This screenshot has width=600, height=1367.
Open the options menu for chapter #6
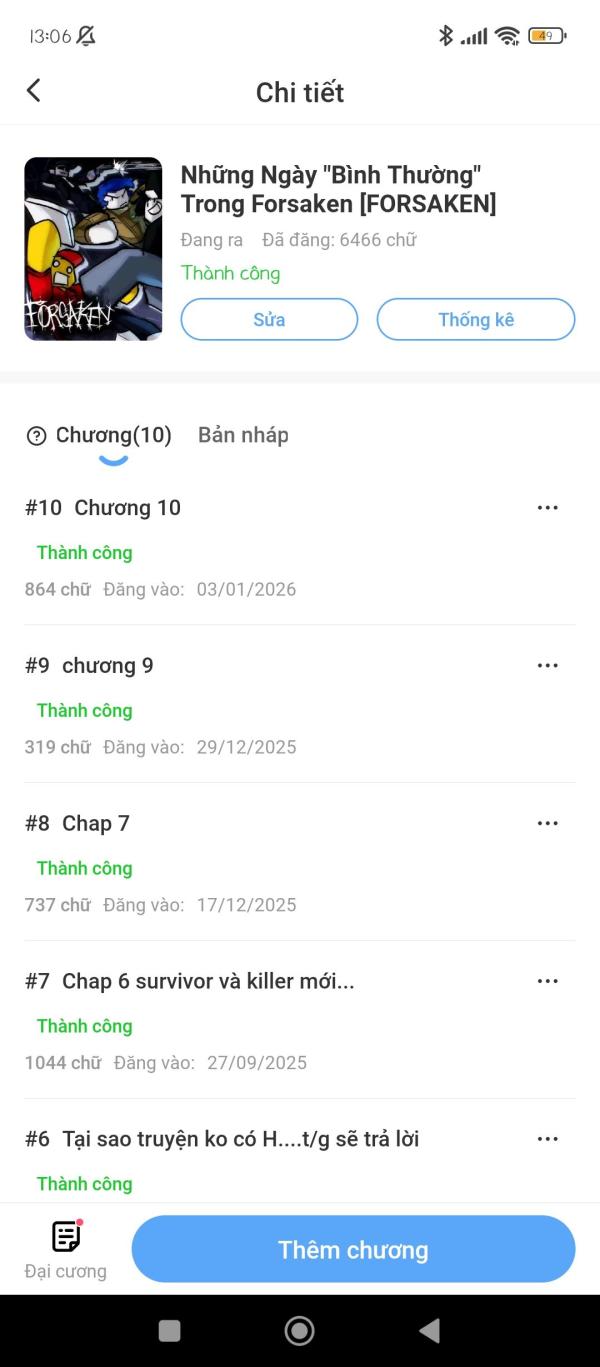point(547,1139)
